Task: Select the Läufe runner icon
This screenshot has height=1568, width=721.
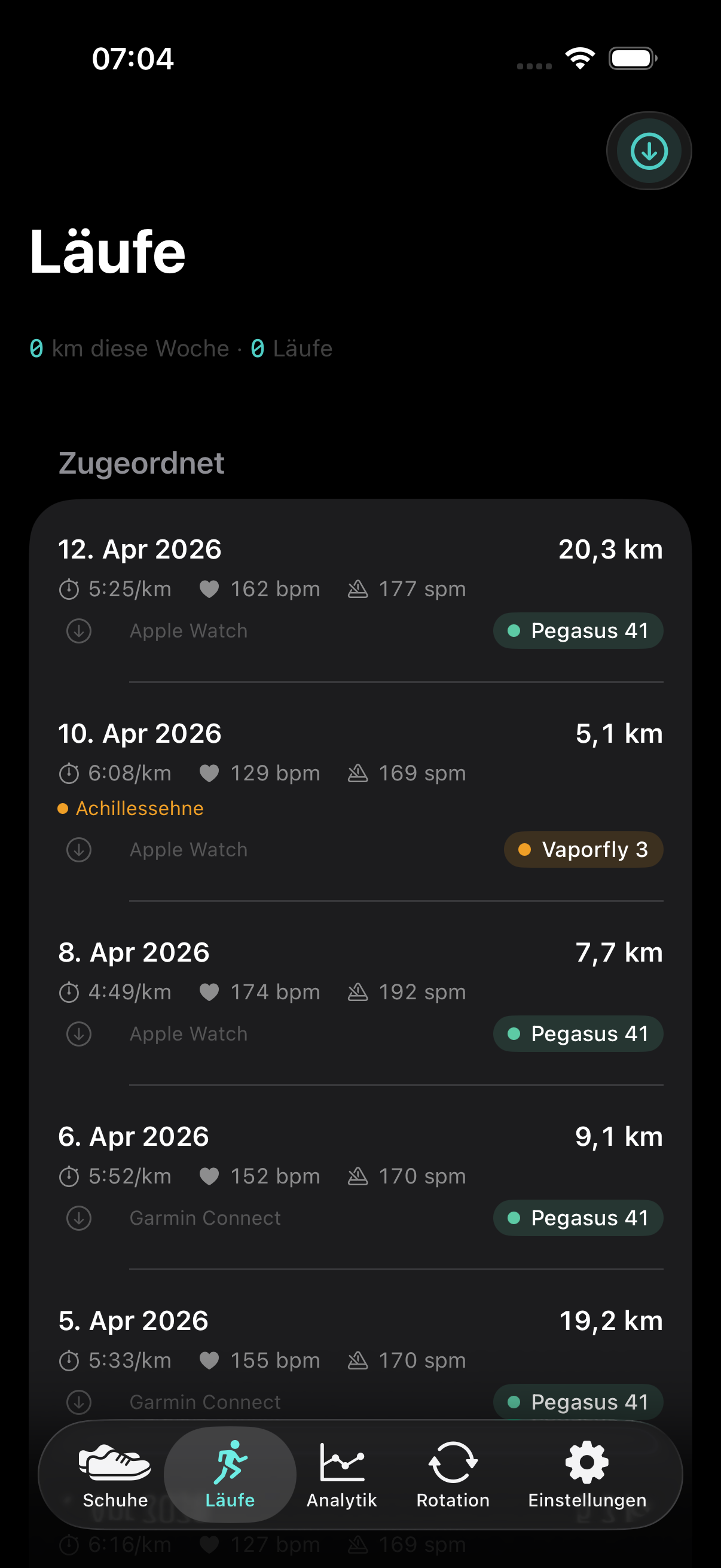Action: pos(230,1463)
